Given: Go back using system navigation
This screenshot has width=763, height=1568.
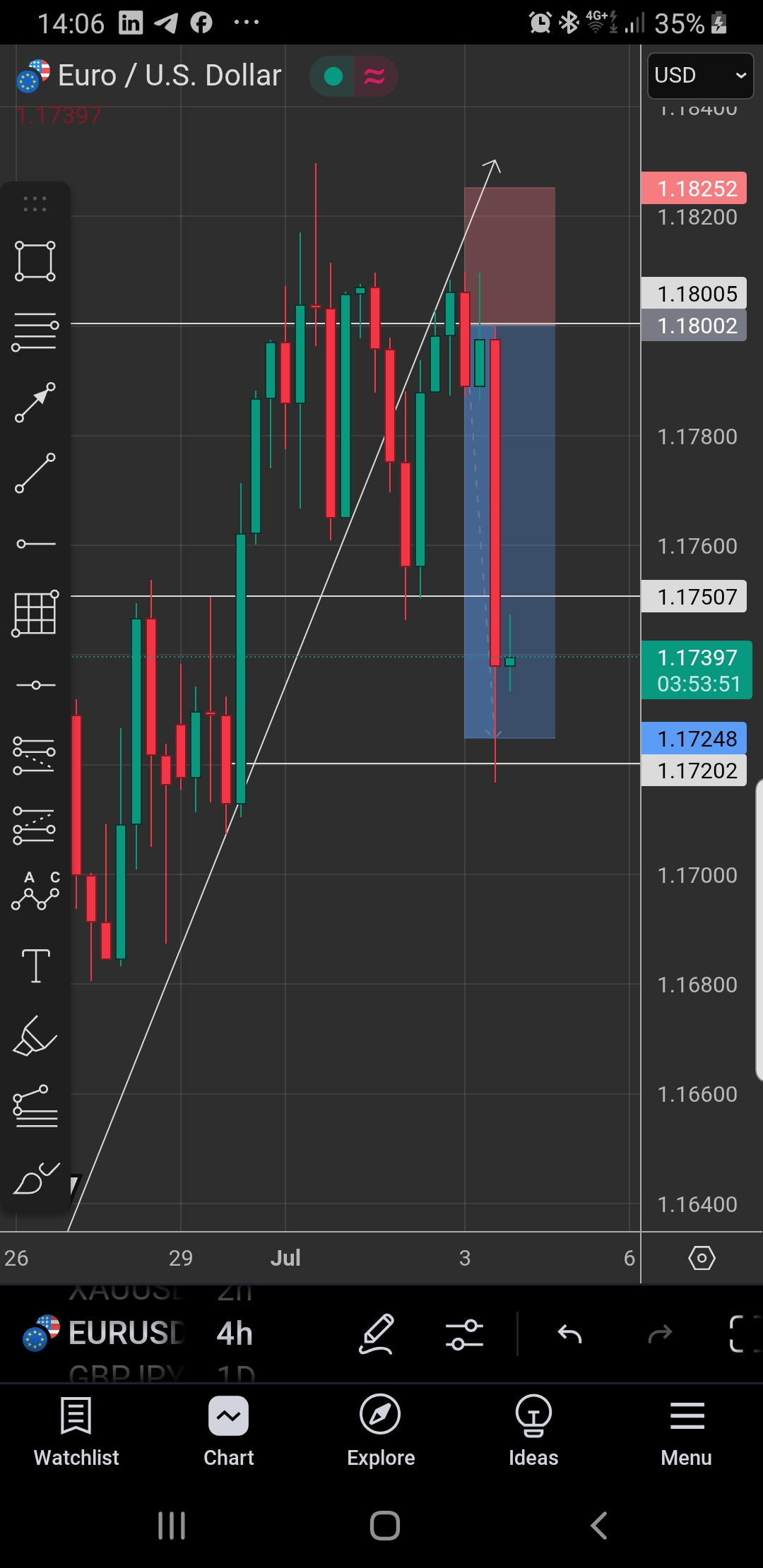Looking at the screenshot, I should [598, 1526].
